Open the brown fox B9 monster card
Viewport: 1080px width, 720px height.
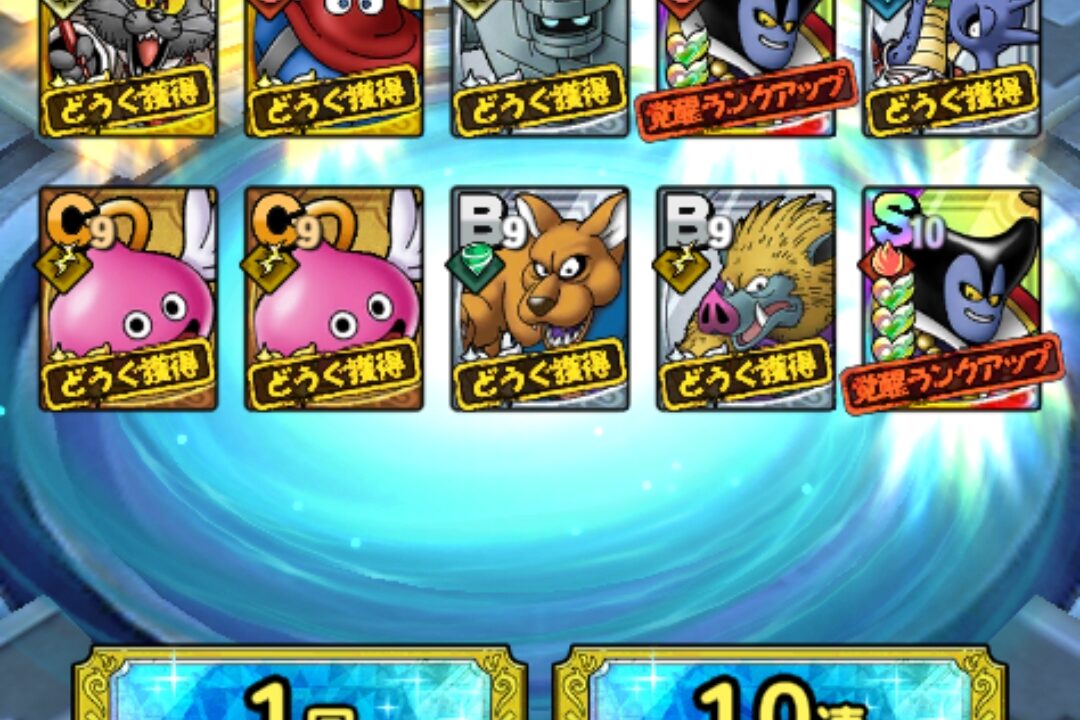(x=540, y=298)
